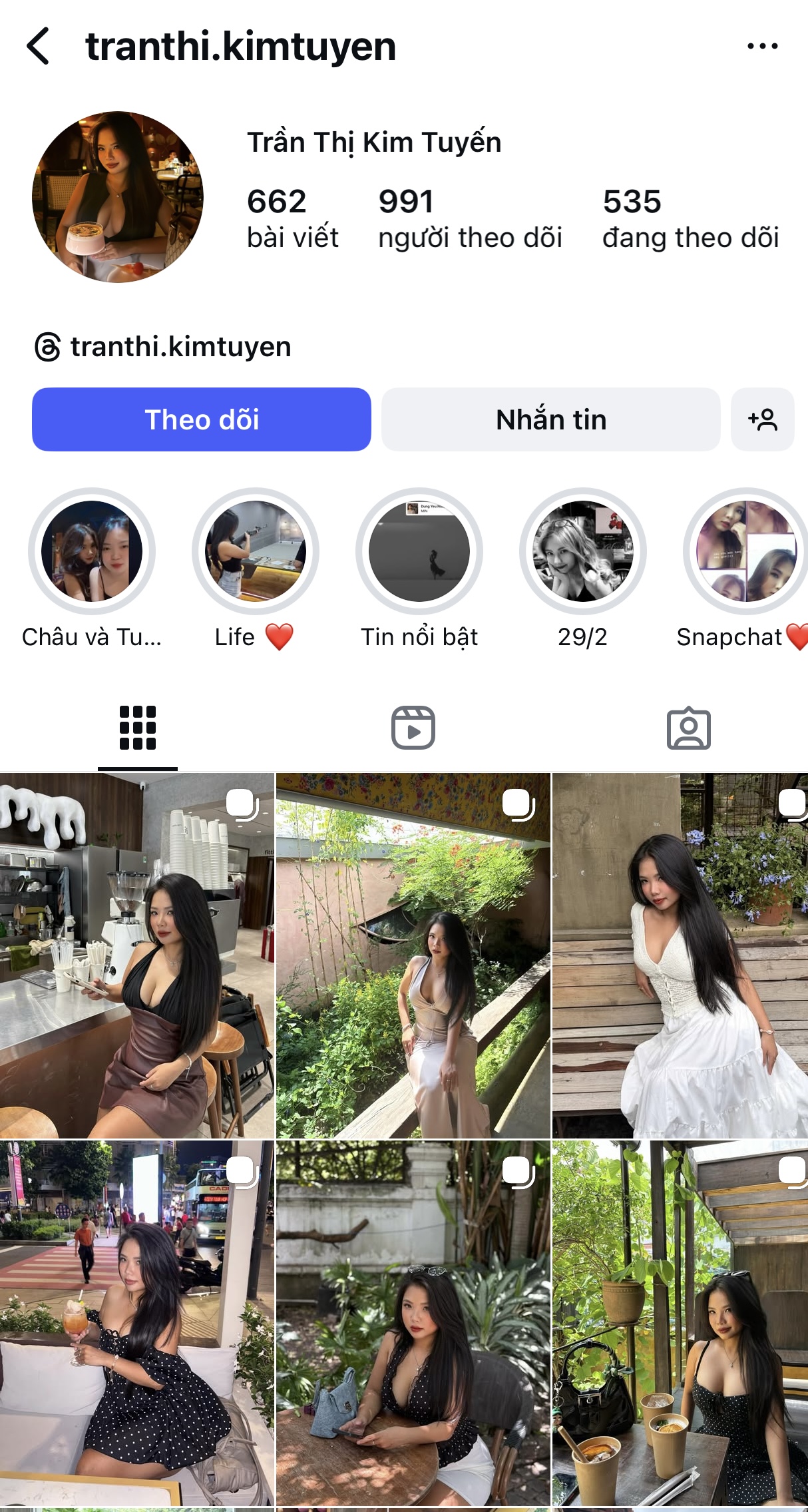The height and width of the screenshot is (1512, 808).
Task: Switch to the Reels tab
Action: [x=413, y=728]
